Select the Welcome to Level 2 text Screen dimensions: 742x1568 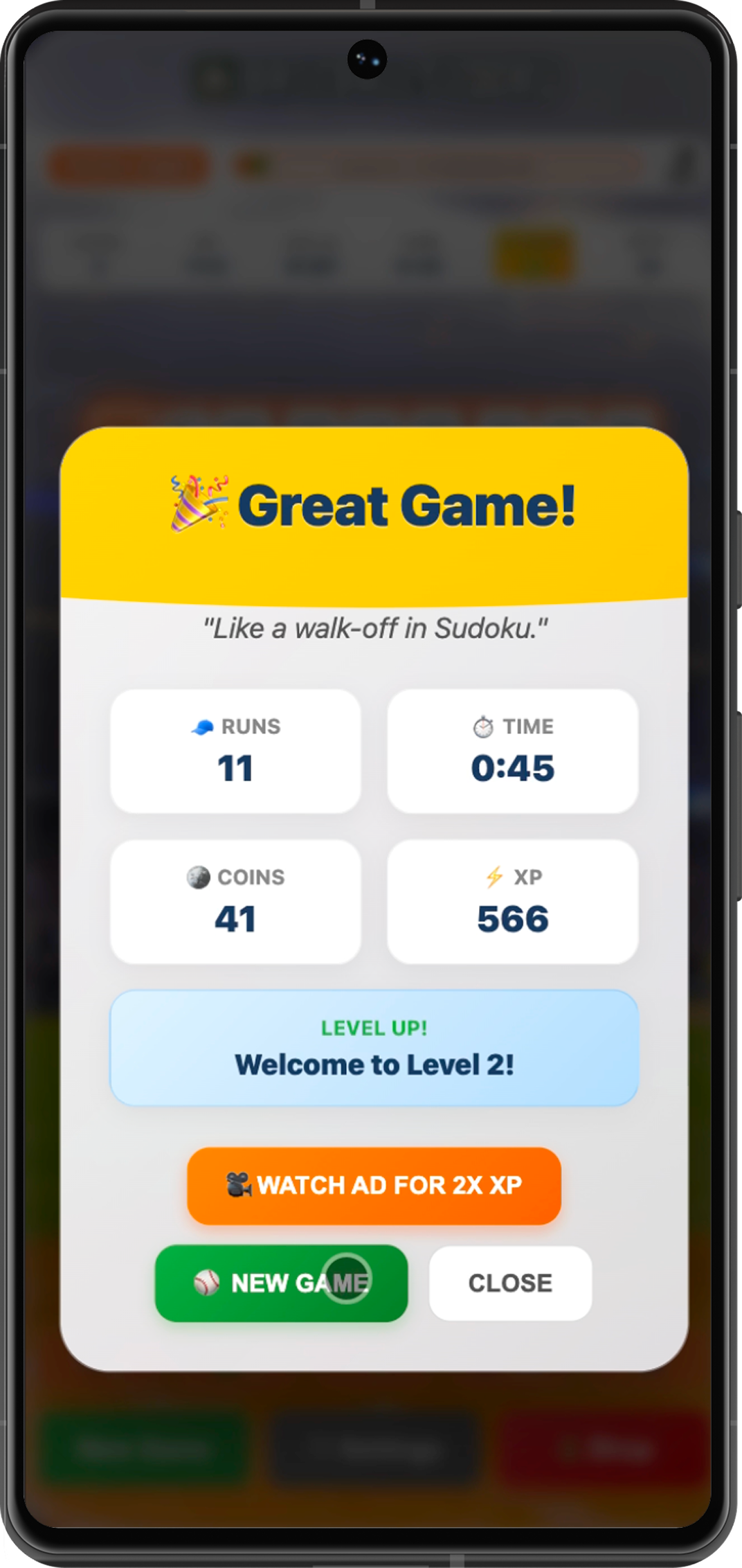[x=373, y=1064]
